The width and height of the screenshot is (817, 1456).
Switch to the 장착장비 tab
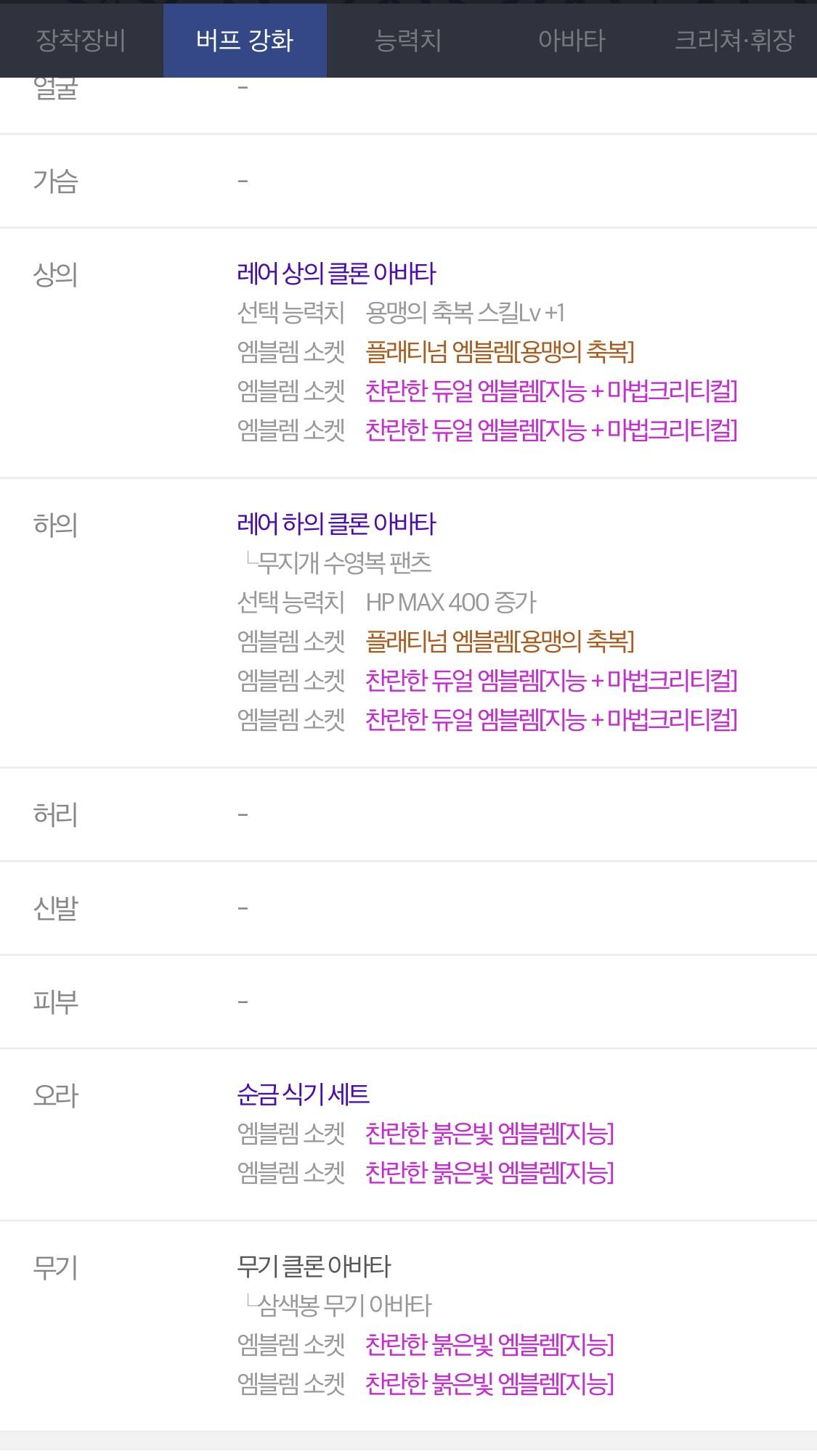click(x=81, y=41)
